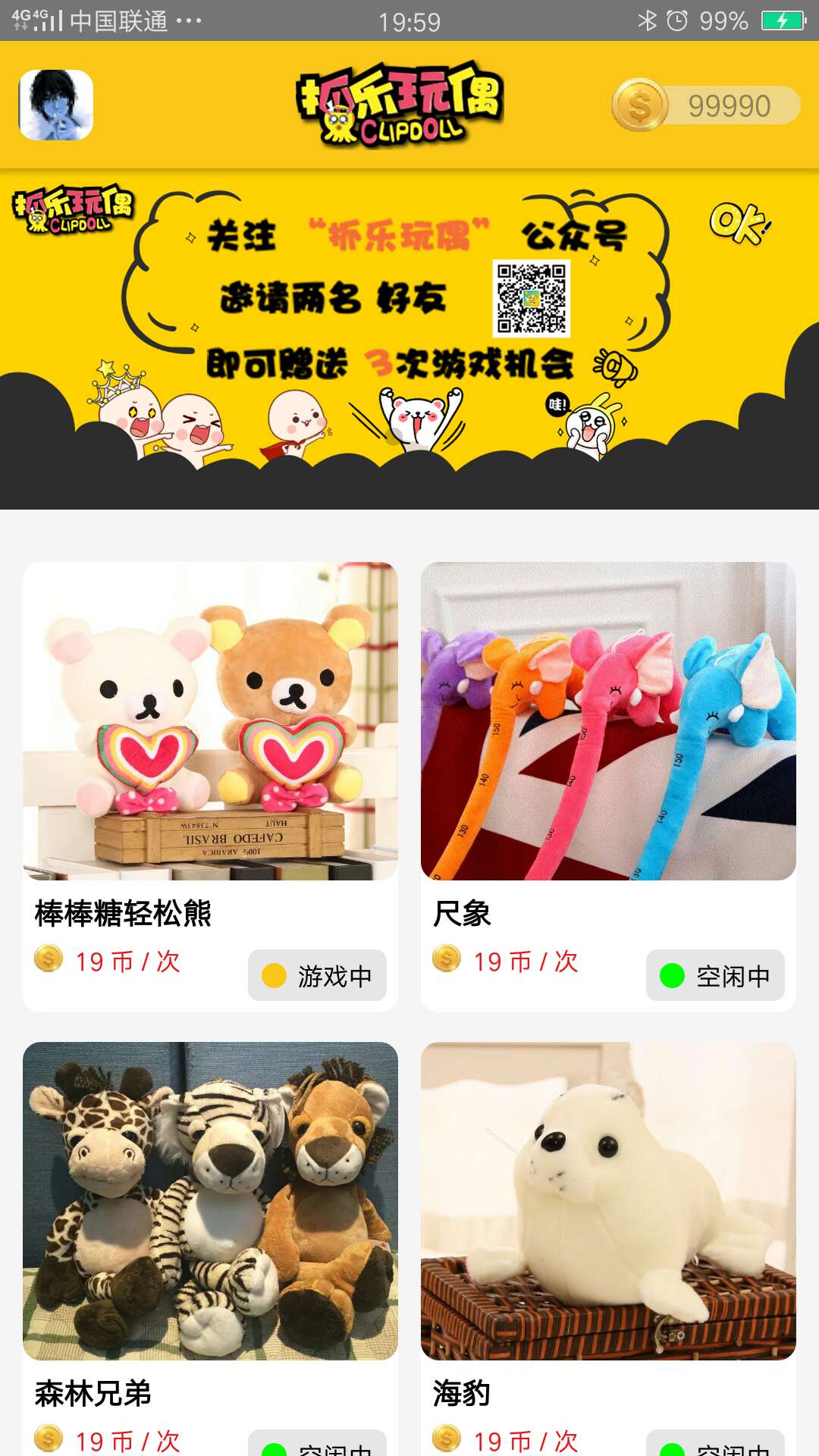Open the promotional banner about following 抓乐玩偶
The image size is (819, 1456).
tap(409, 338)
